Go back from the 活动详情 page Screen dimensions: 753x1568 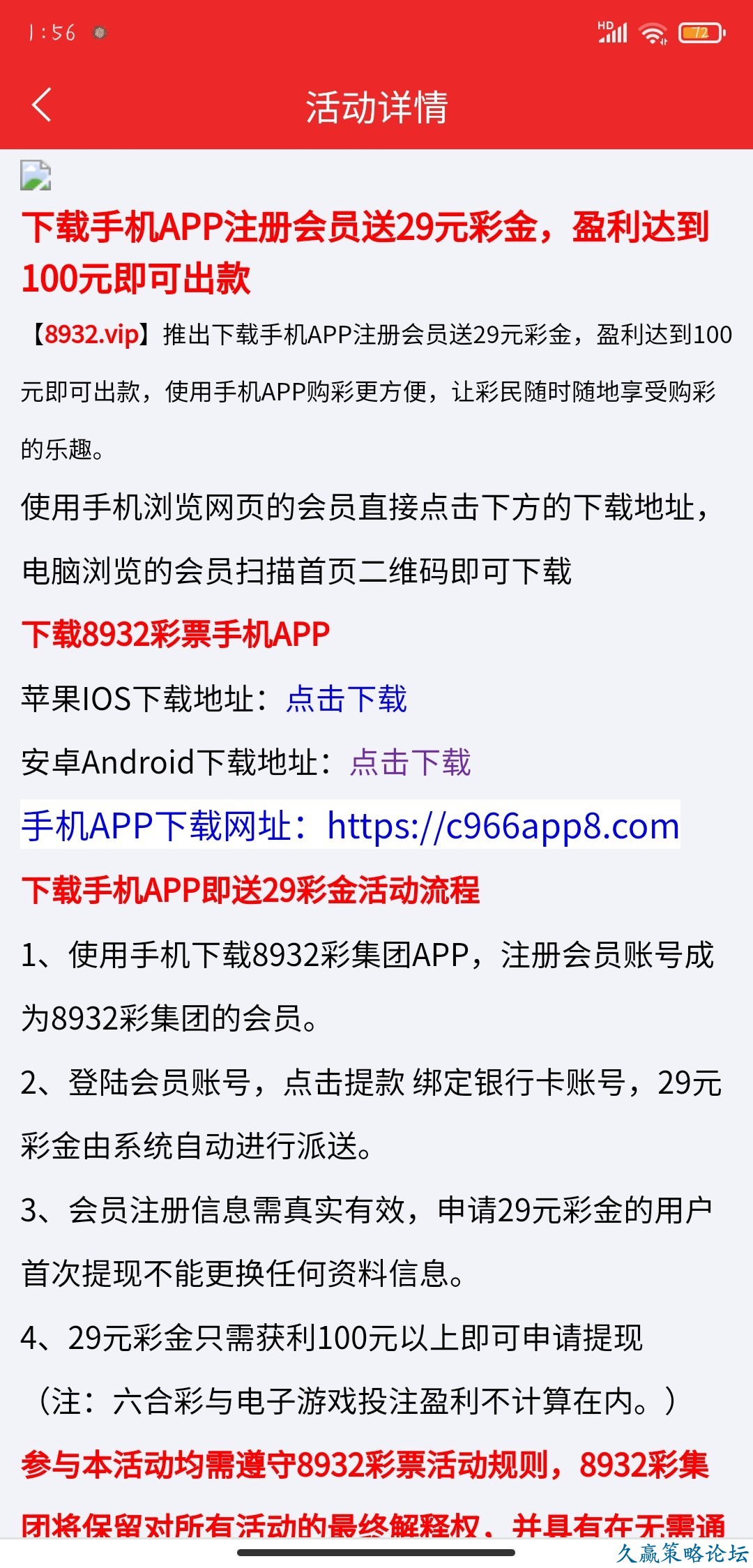tap(42, 105)
